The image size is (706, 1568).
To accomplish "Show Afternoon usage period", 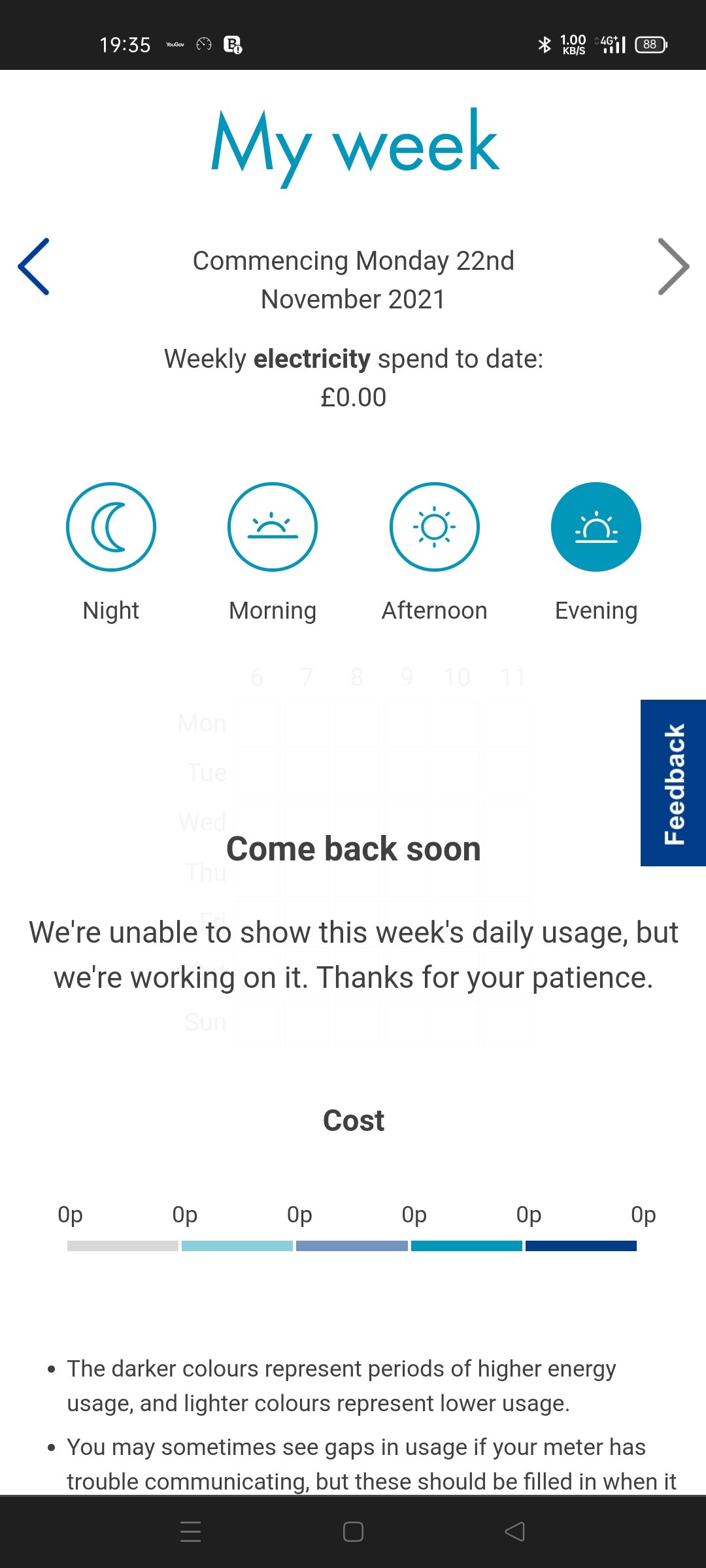I will point(434,527).
